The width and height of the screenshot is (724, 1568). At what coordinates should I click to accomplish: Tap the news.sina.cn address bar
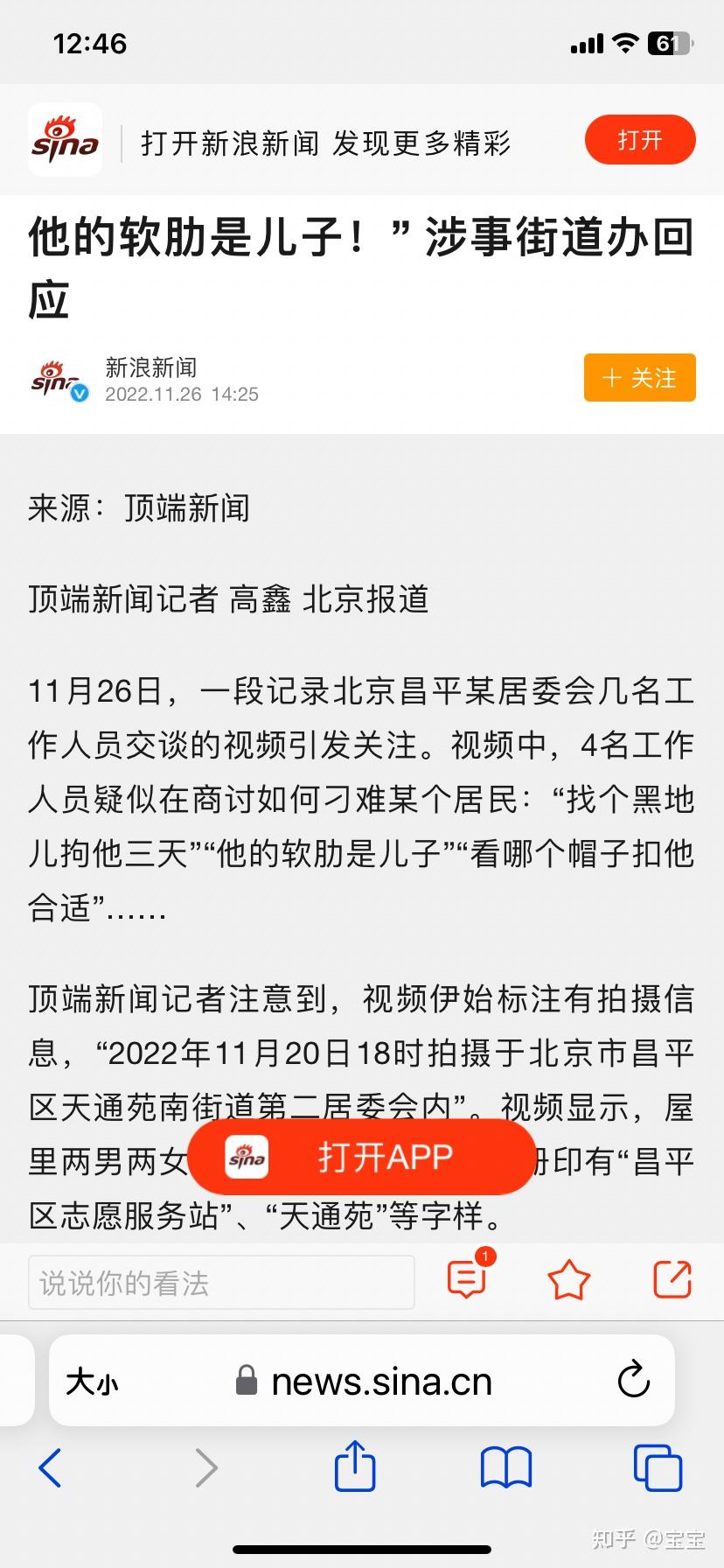tap(362, 1381)
